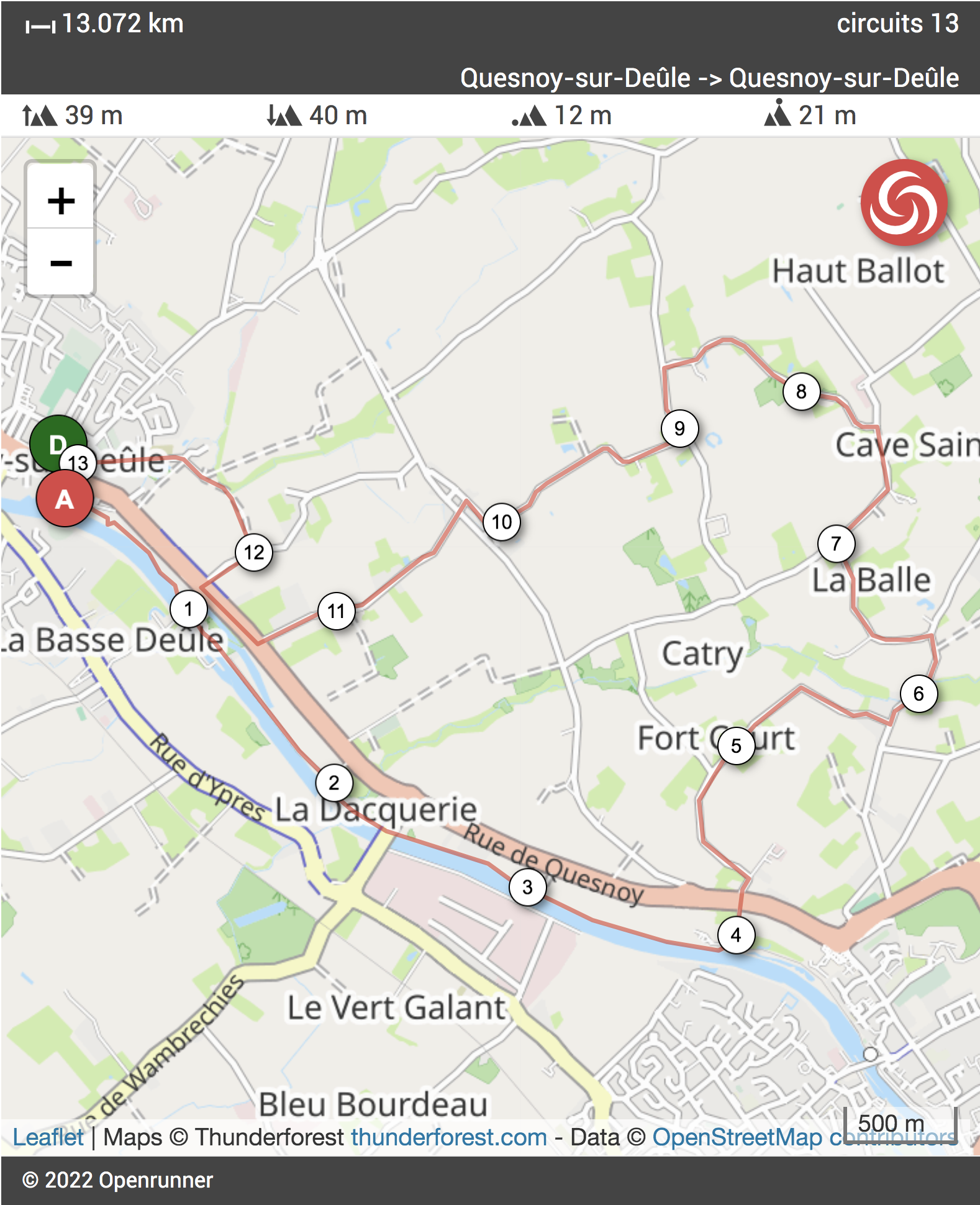Visit the thunderforest.com link

click(449, 1137)
